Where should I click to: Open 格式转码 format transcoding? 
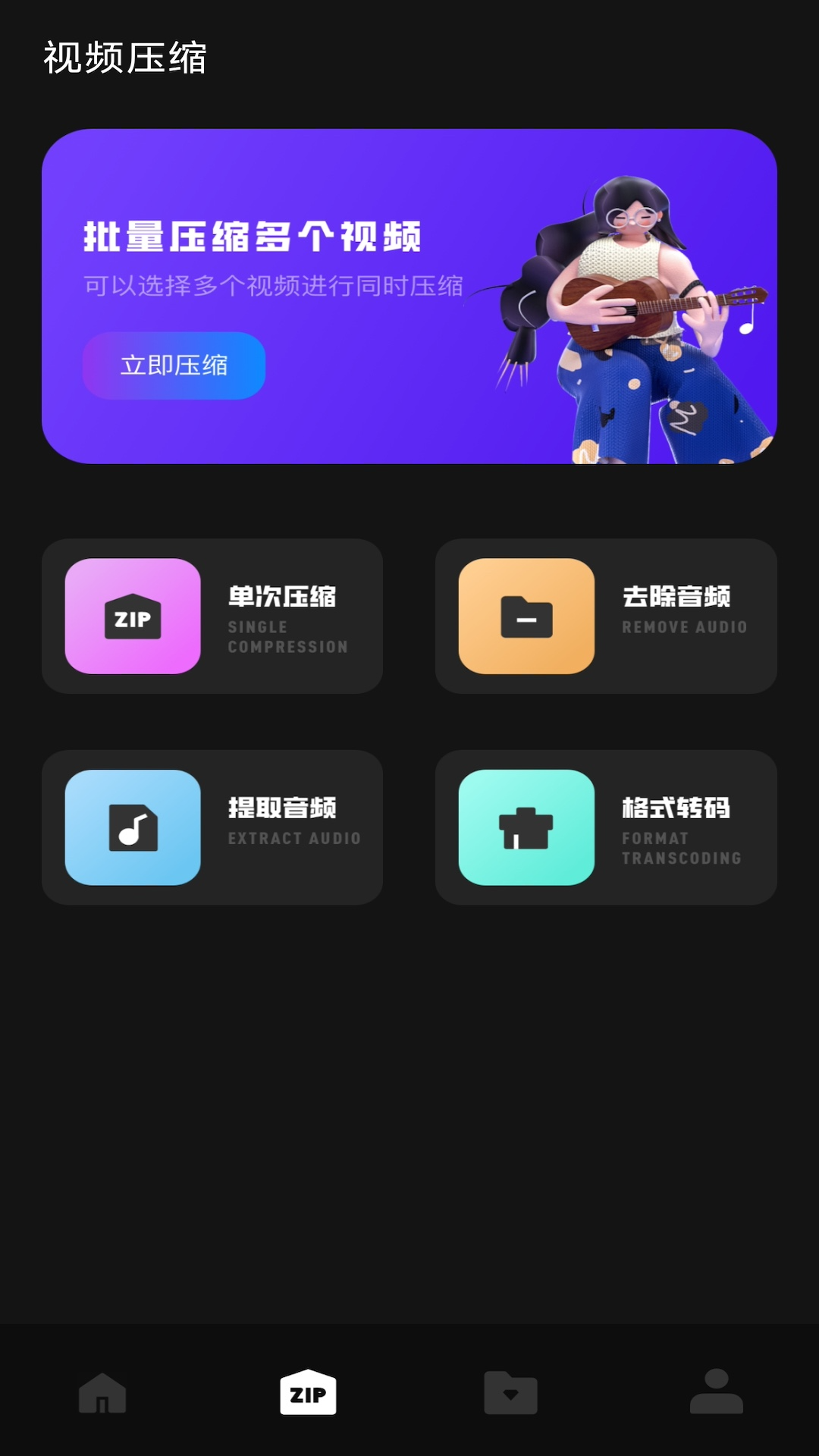(606, 827)
